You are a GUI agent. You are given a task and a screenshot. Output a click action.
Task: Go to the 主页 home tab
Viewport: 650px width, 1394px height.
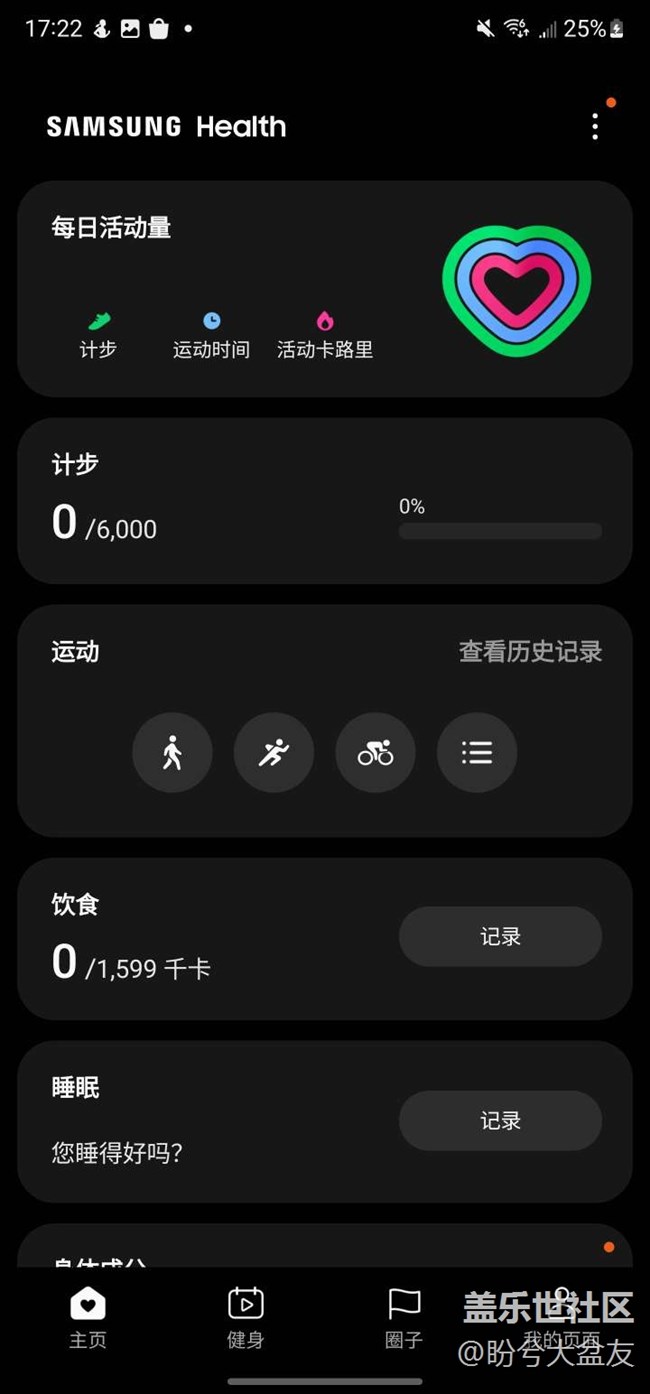point(87,1318)
